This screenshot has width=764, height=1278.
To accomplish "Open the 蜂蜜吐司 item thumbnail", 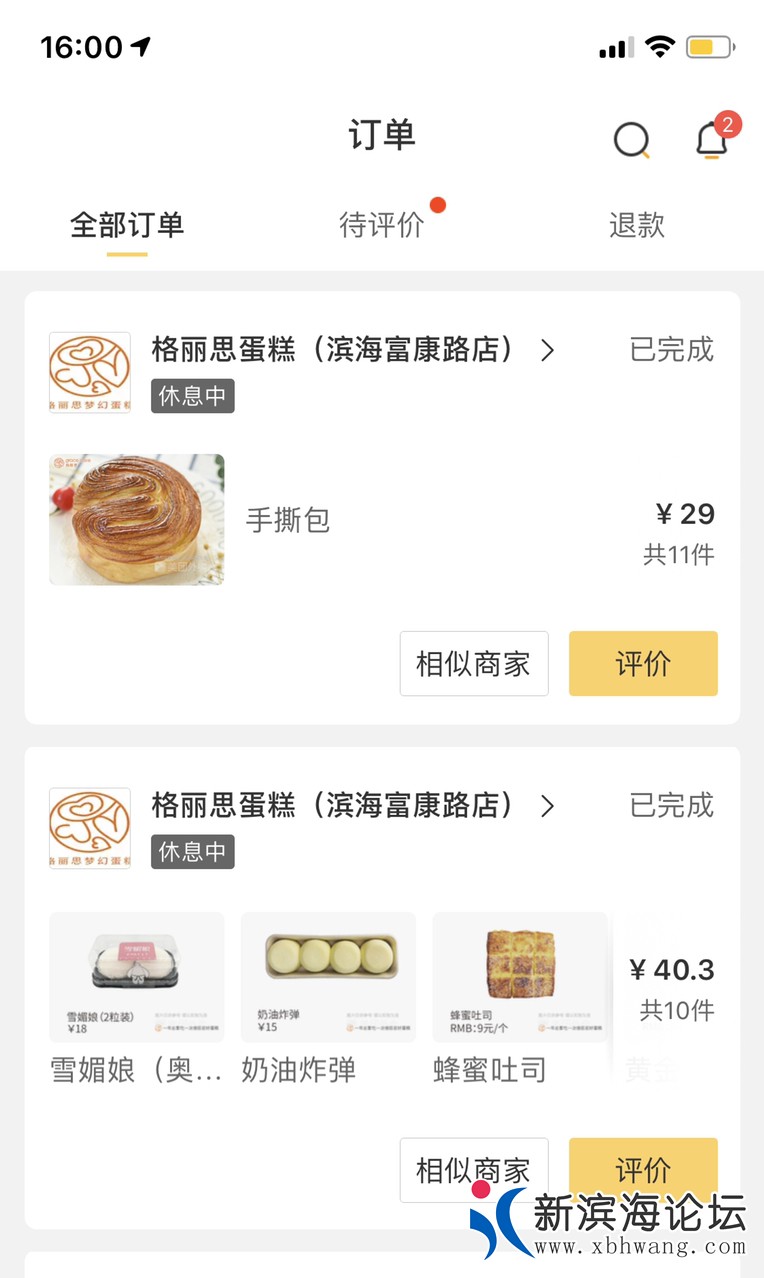I will (520, 977).
